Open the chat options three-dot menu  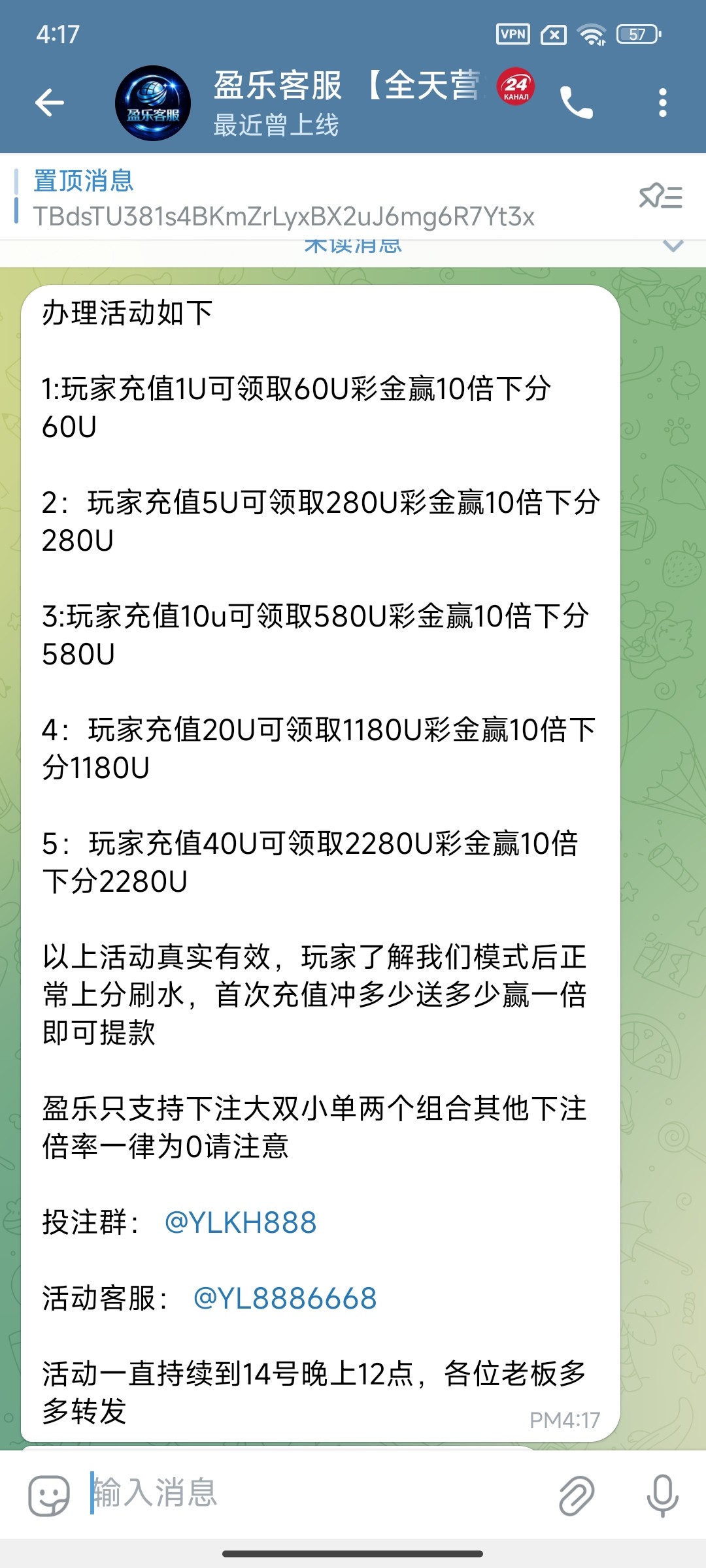[x=664, y=103]
